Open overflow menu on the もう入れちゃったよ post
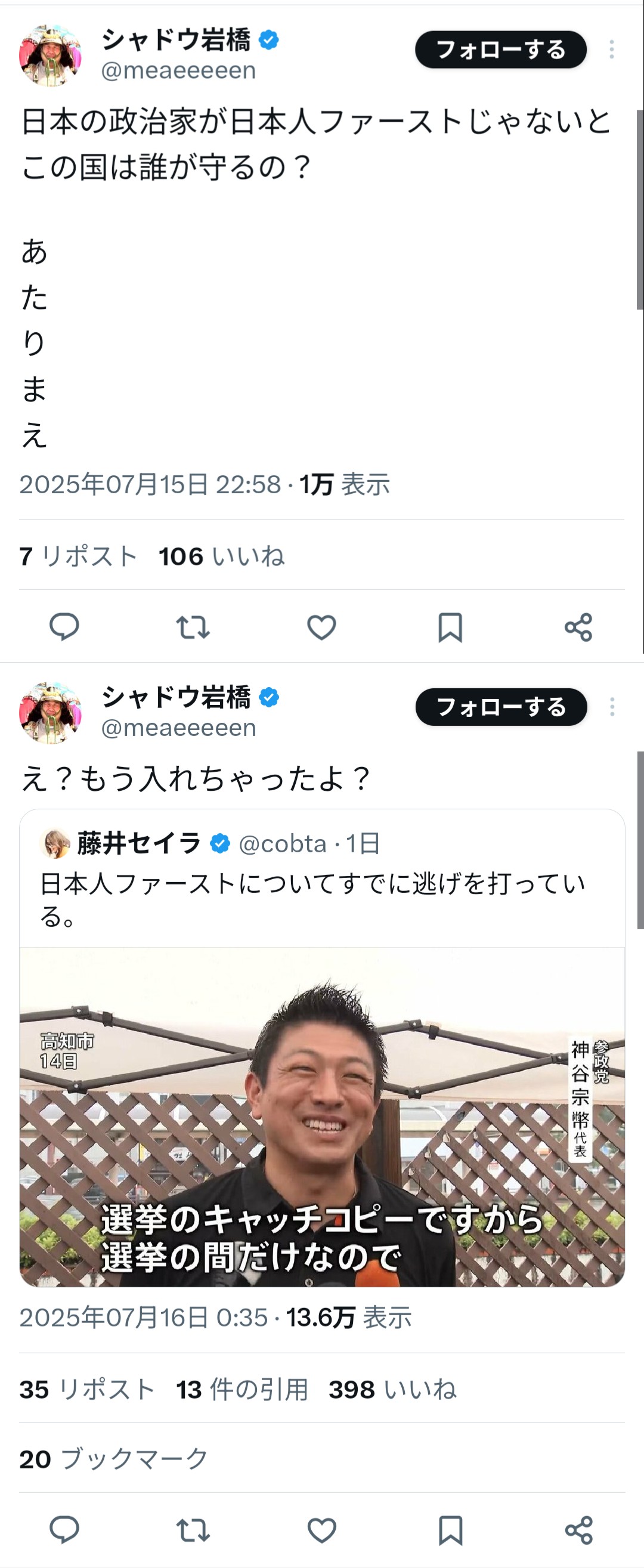This screenshot has width=644, height=1568. click(x=612, y=707)
